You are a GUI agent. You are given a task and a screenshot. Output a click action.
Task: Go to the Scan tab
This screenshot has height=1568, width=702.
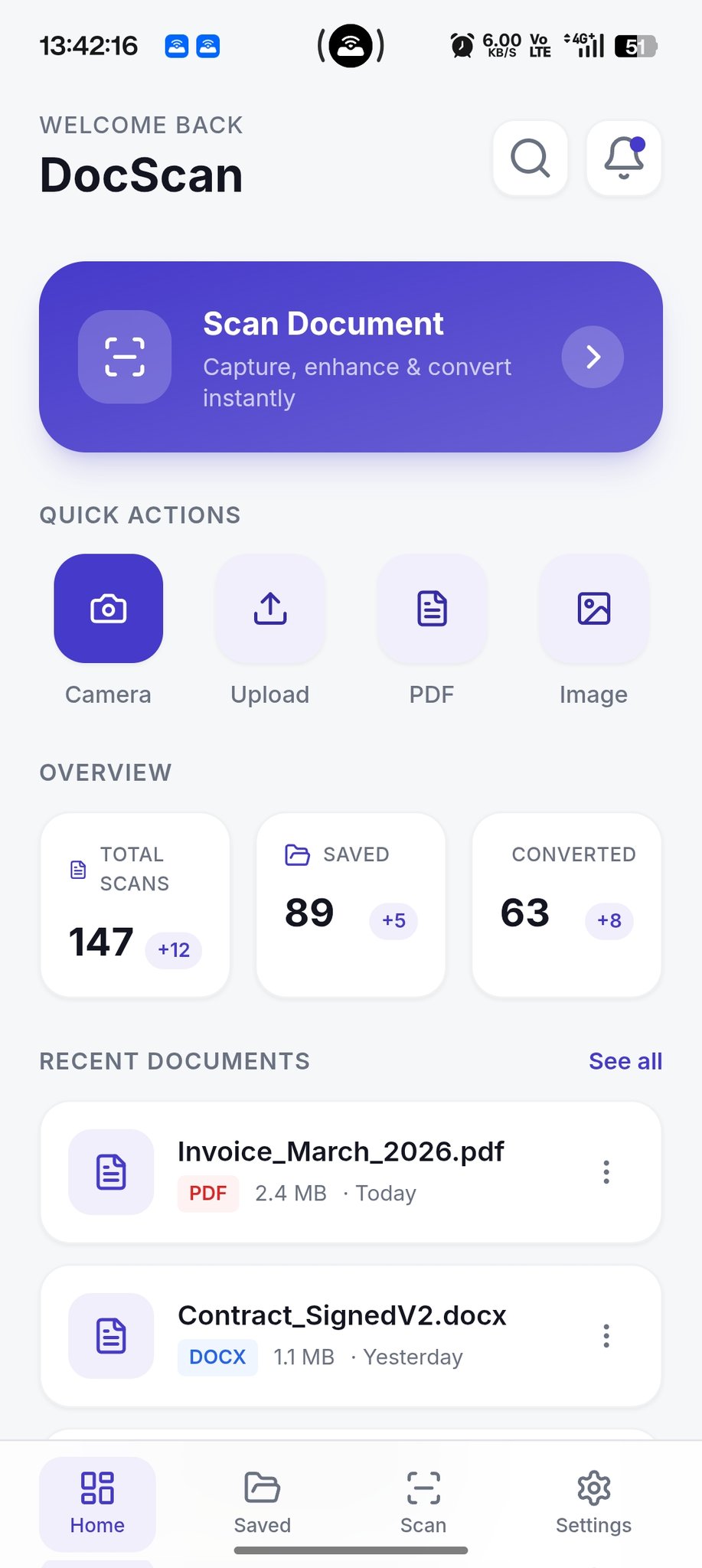[423, 1503]
